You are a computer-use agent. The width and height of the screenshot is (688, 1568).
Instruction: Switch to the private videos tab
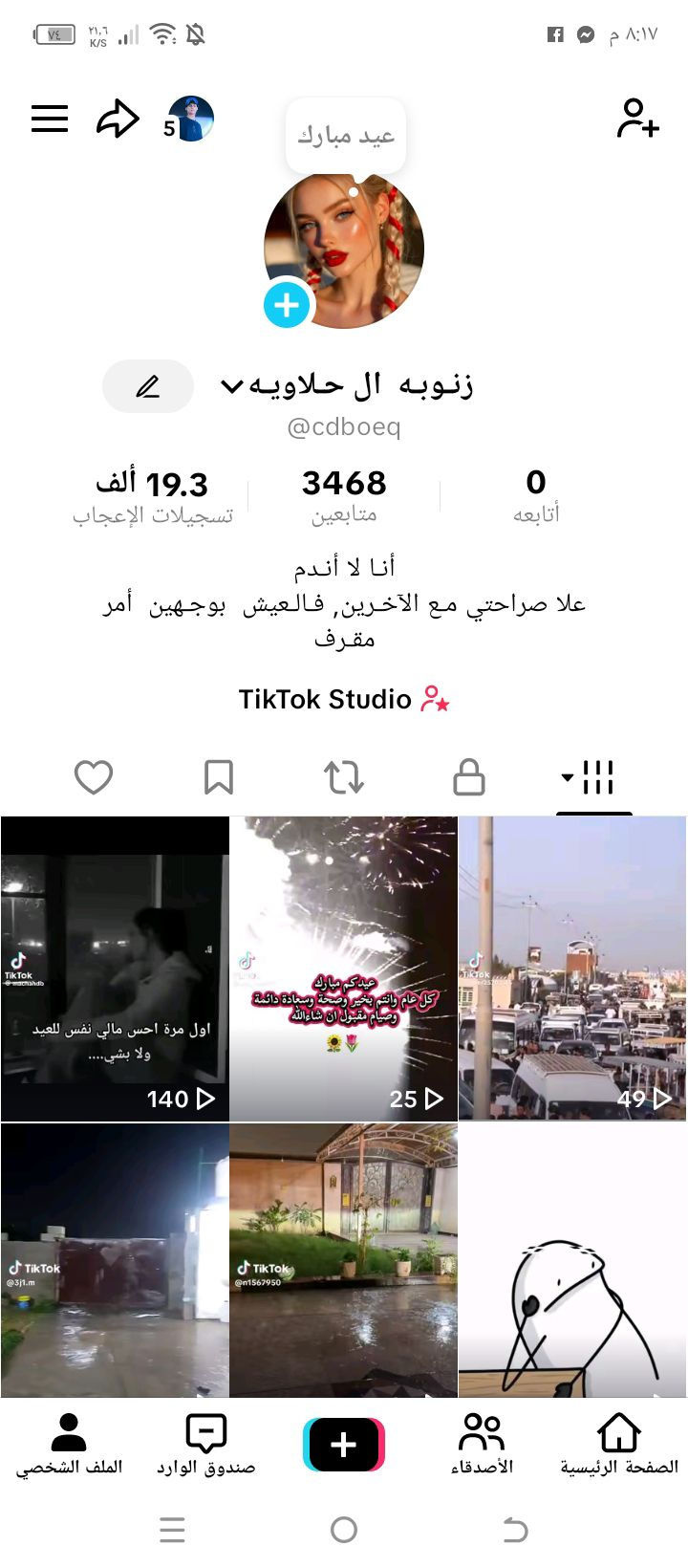tap(468, 777)
